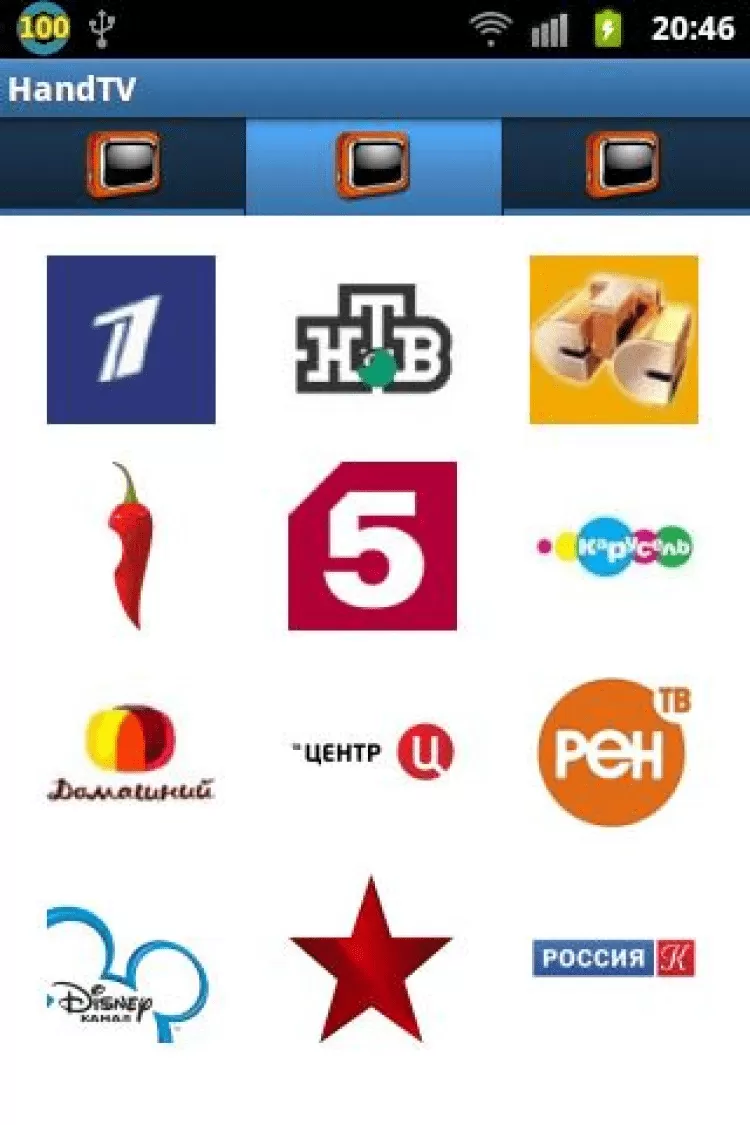The width and height of the screenshot is (750, 1125).
Task: Switch to the third TV tab
Action: coord(624,165)
